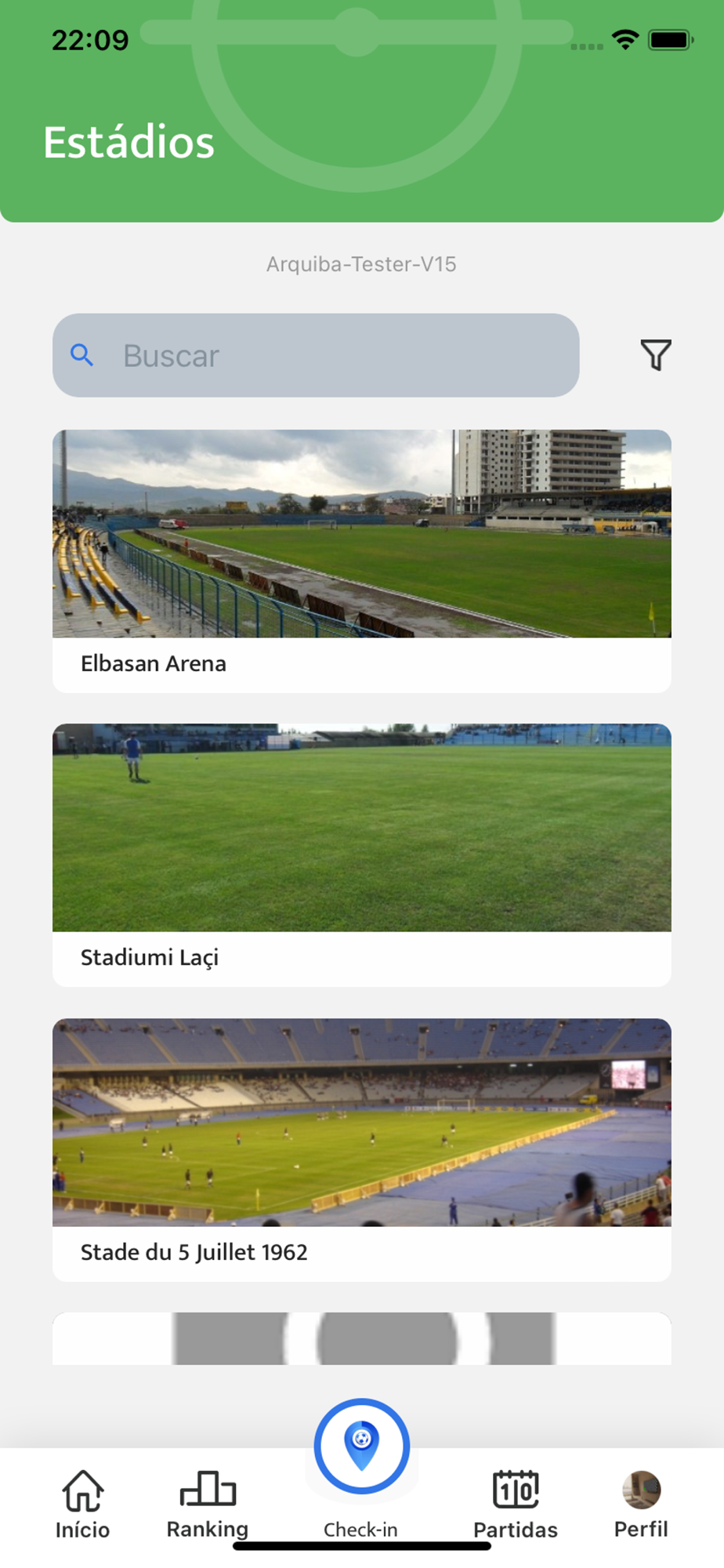View the Stadiumi Laçi stadium card
This screenshot has height=1568, width=724.
[x=361, y=854]
